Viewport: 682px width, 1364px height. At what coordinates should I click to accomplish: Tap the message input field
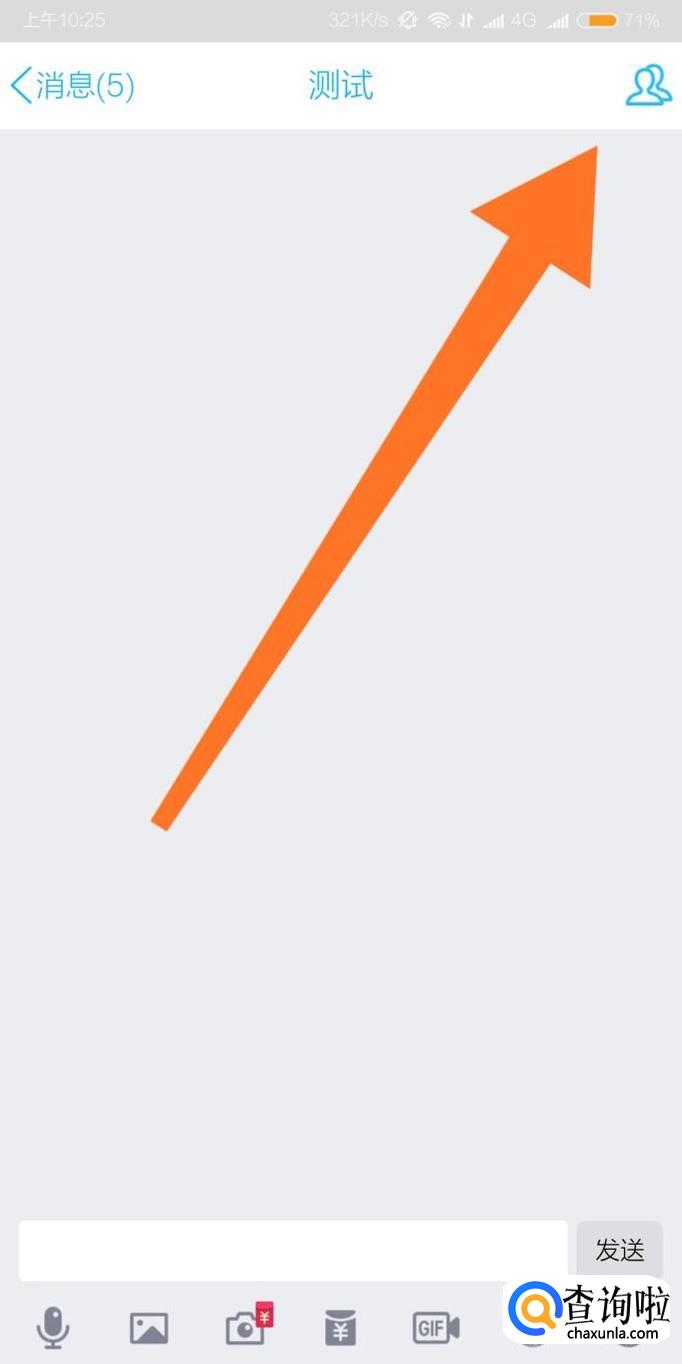[292, 1250]
